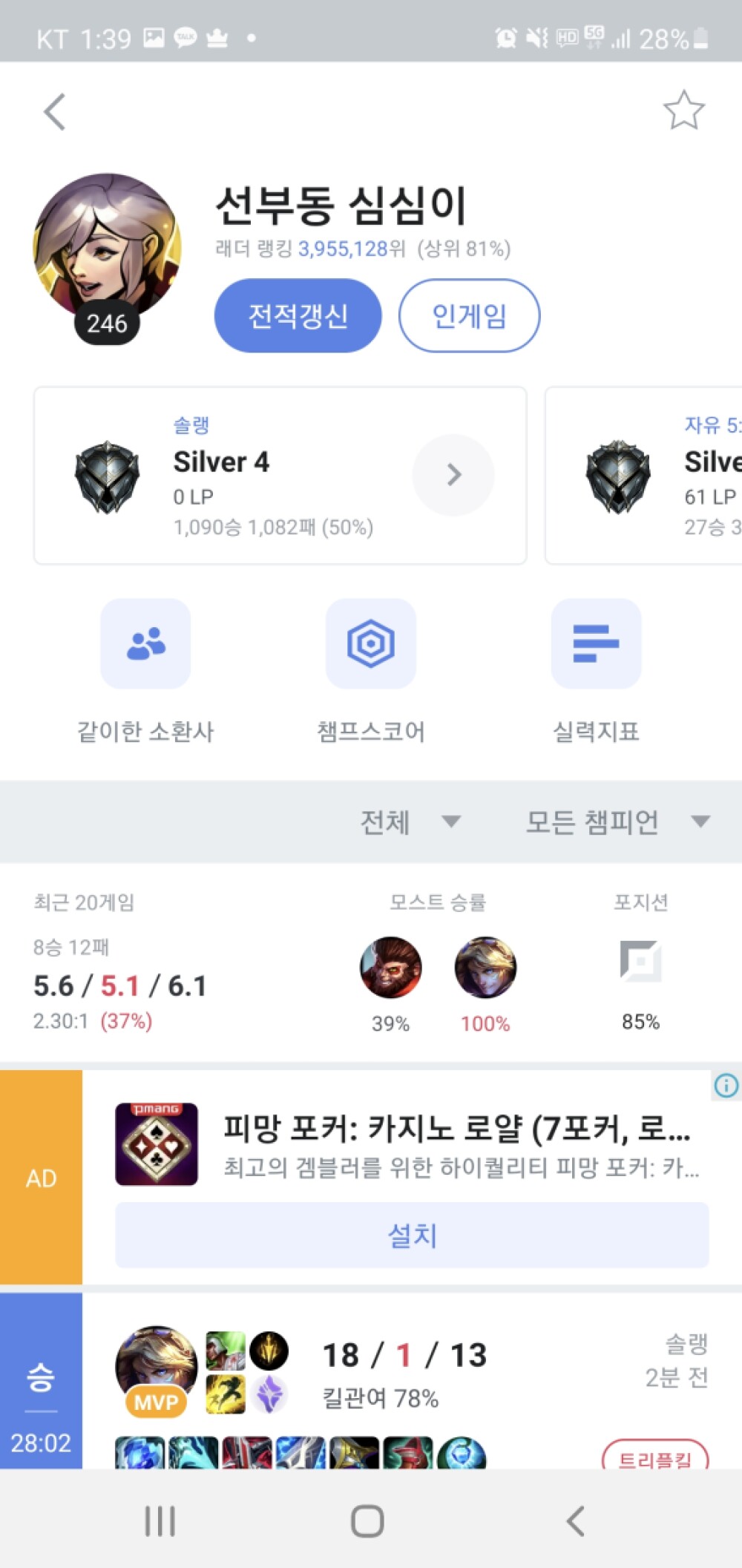Expand the 모든 챔피언 filter dropdown
The width and height of the screenshot is (742, 1568).
617,821
